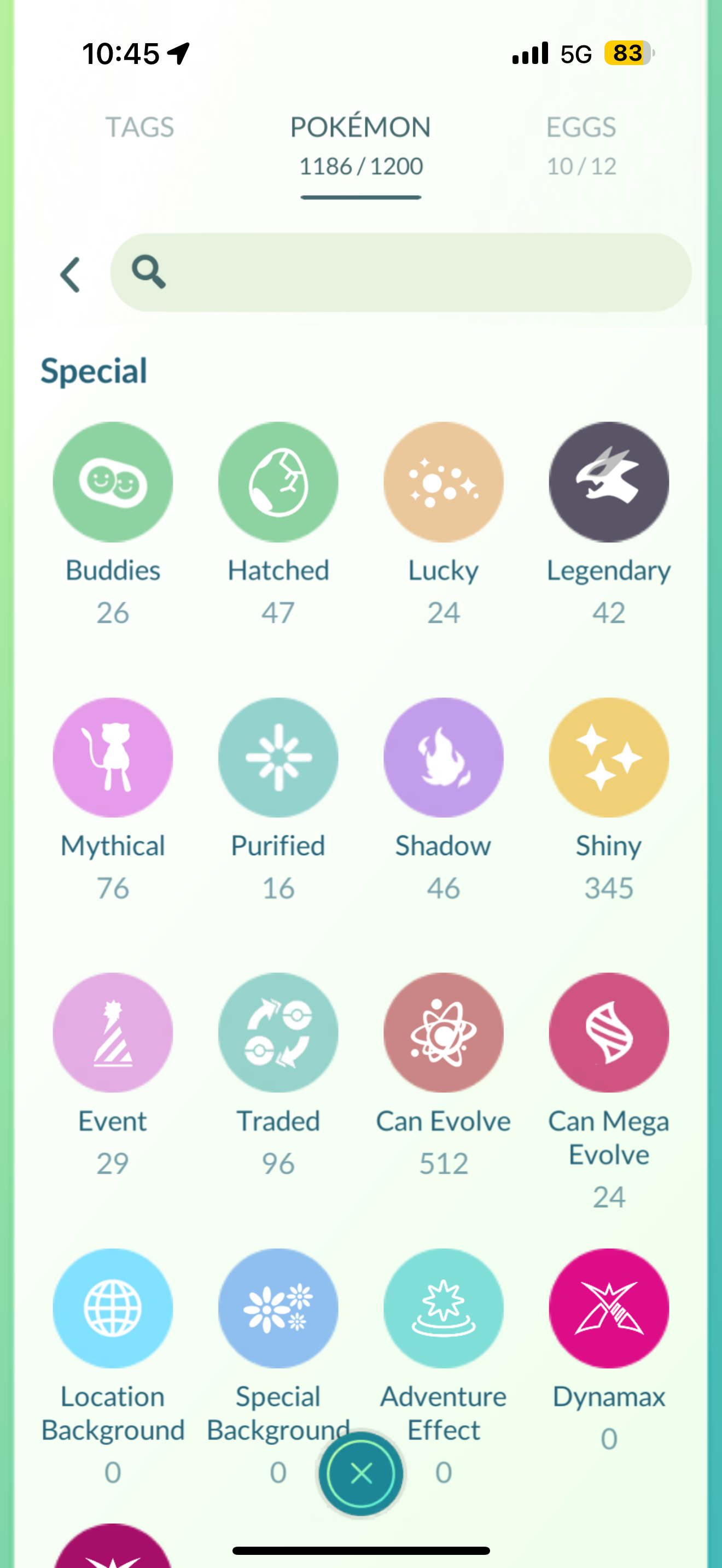The image size is (722, 1568).
Task: Select the Purified filter icon
Action: tap(278, 757)
